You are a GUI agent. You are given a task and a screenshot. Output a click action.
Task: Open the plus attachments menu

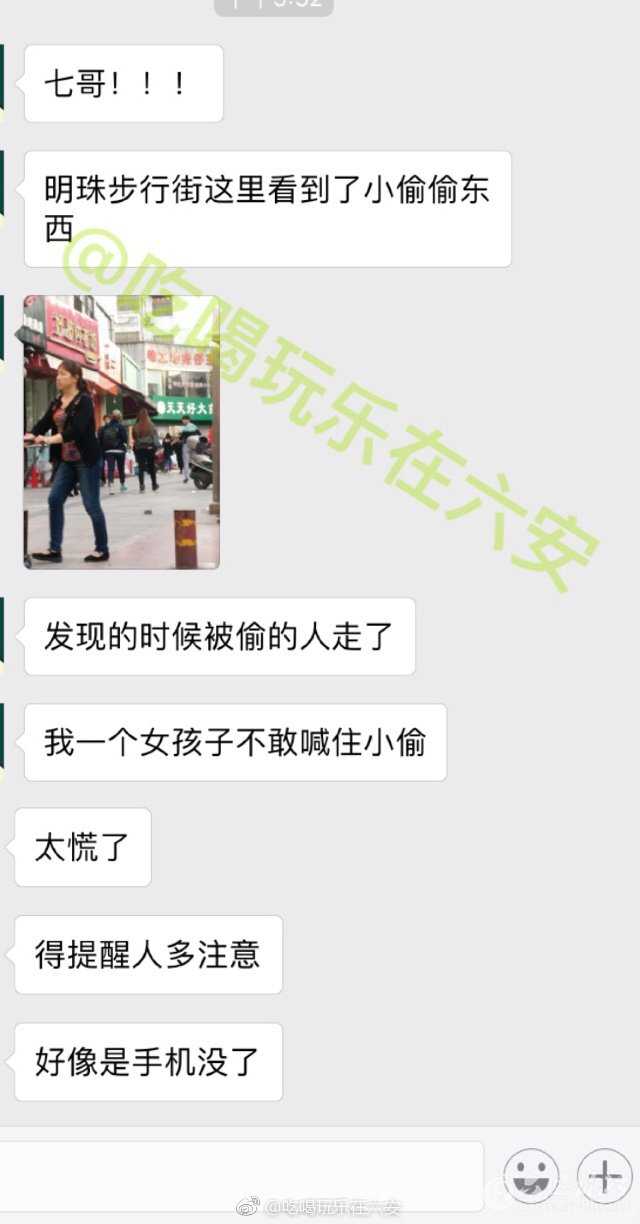[604, 1176]
